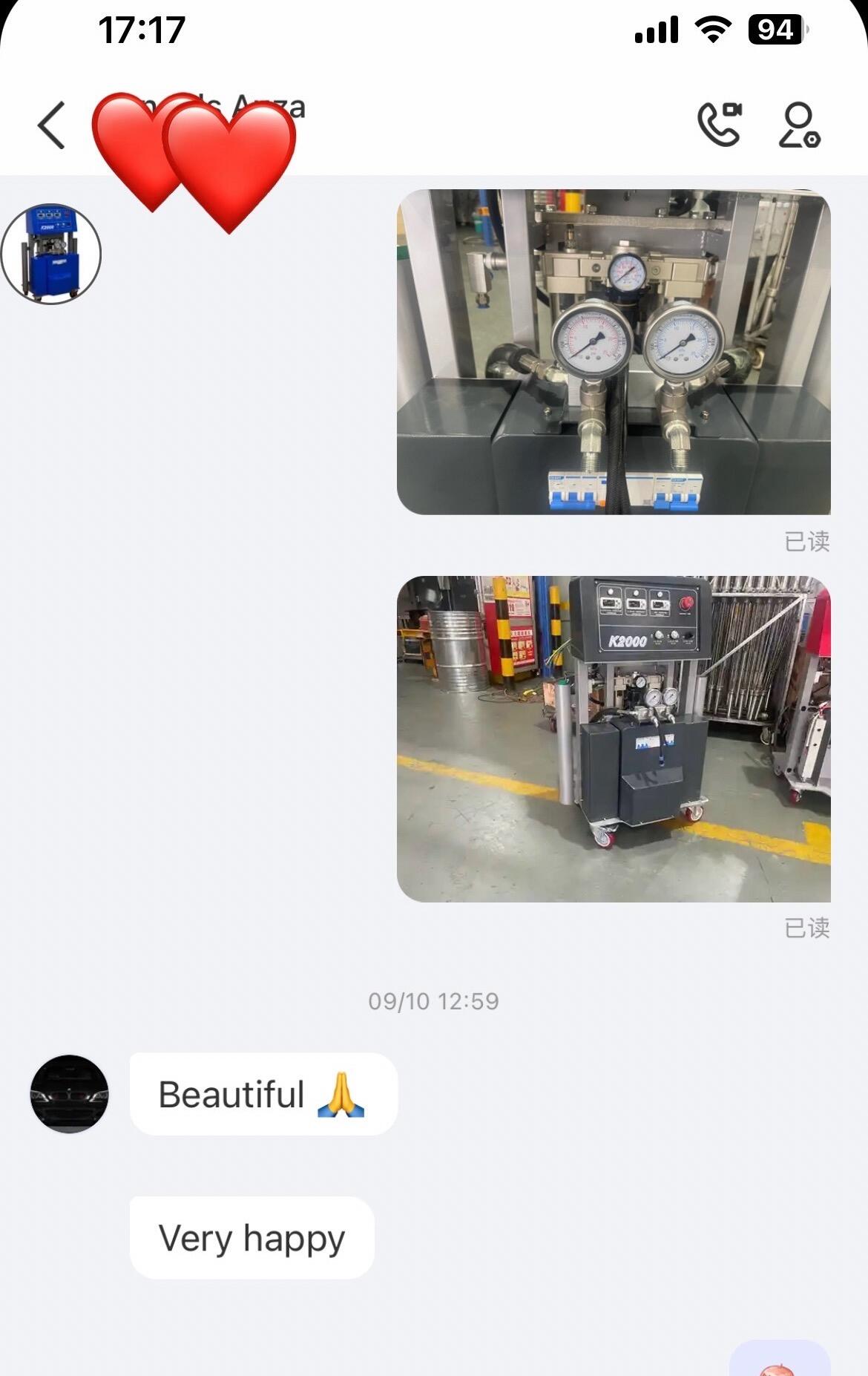868x1376 pixels.
Task: Open the pressure gauges photo
Action: [x=614, y=352]
